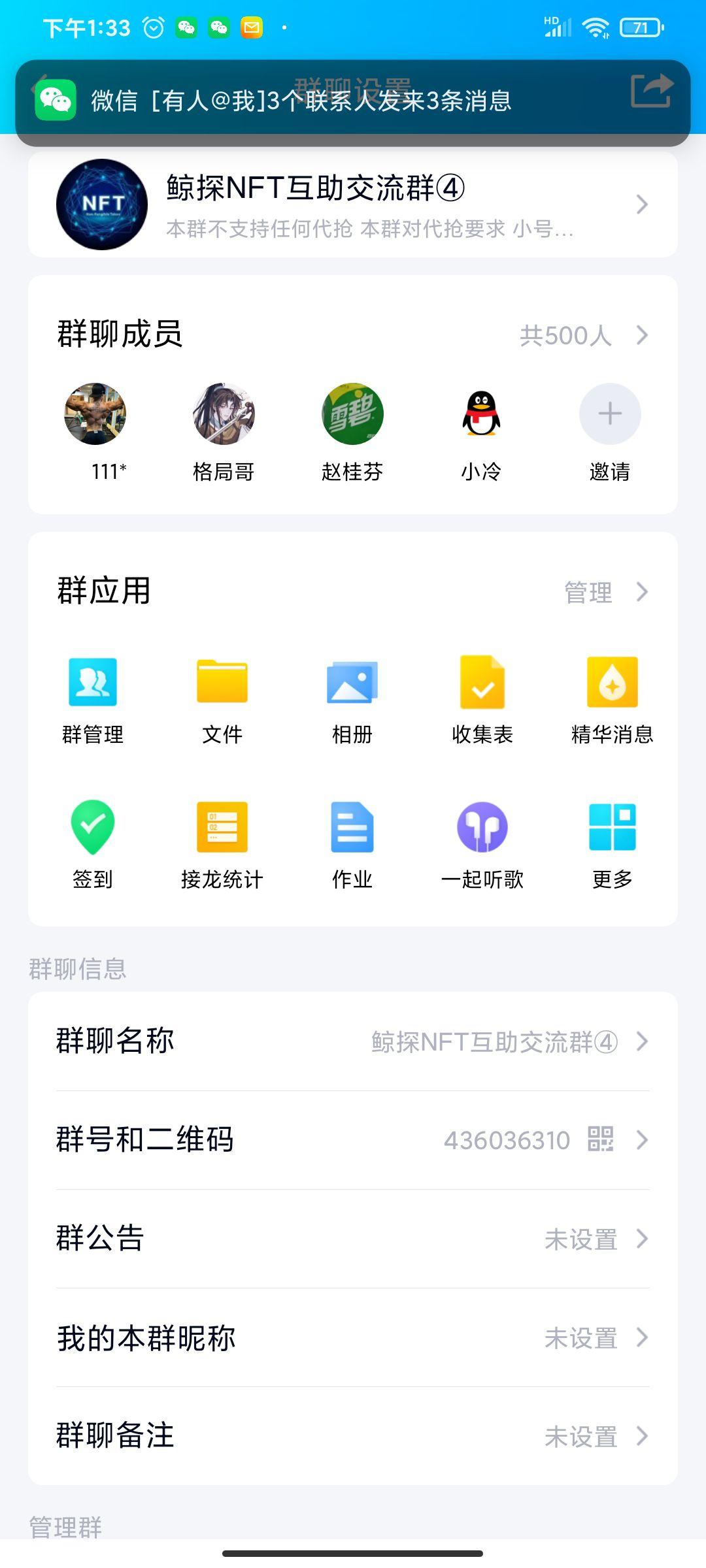706x1568 pixels.
Task: Edit the 群聊名称 row
Action: 353,1041
